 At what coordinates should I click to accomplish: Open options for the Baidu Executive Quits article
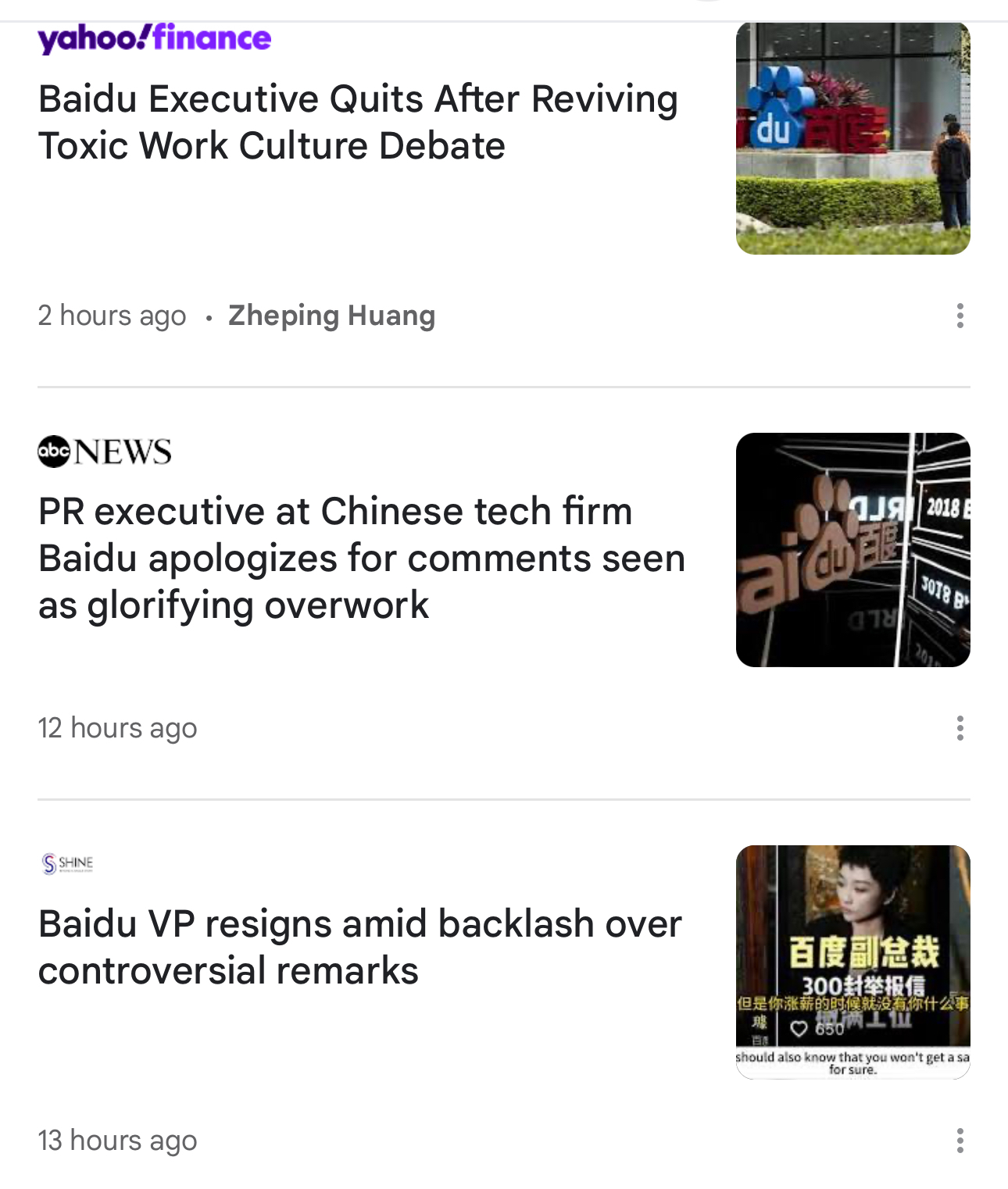960,316
